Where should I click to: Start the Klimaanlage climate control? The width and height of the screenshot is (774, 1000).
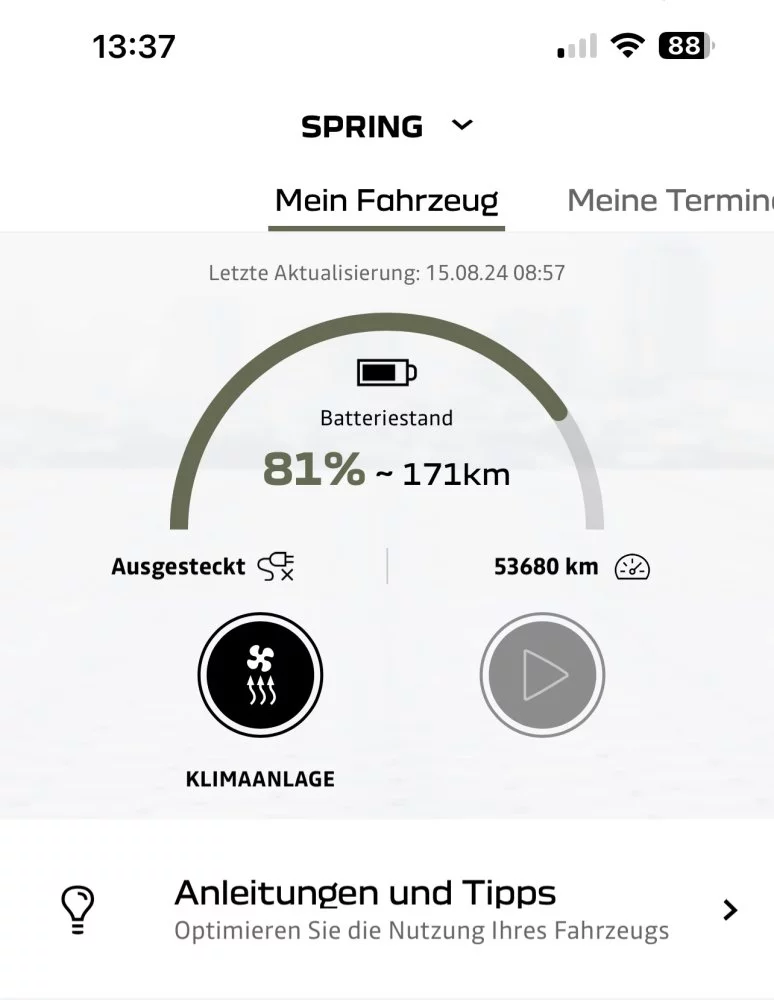click(260, 676)
